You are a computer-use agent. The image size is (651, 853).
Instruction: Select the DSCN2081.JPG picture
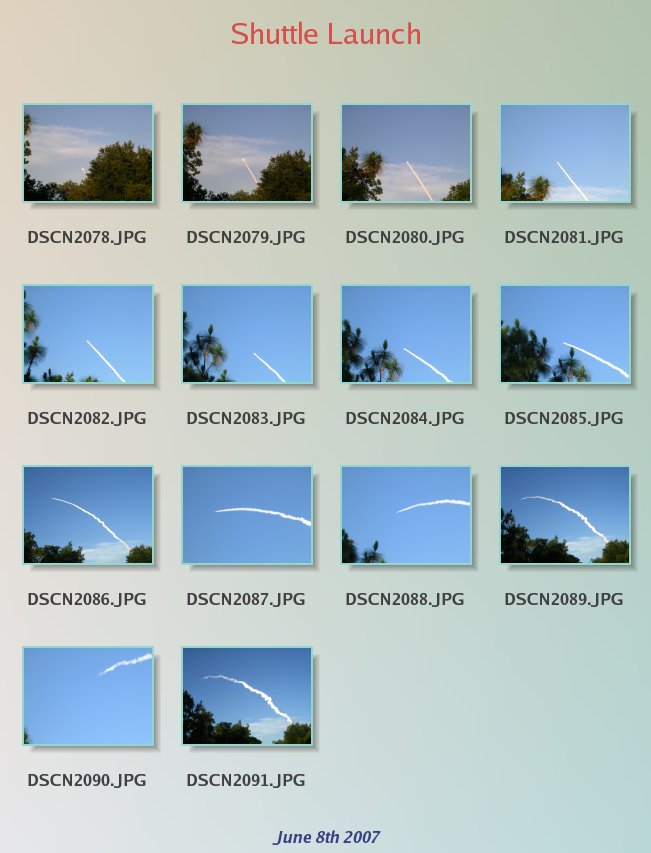[565, 153]
